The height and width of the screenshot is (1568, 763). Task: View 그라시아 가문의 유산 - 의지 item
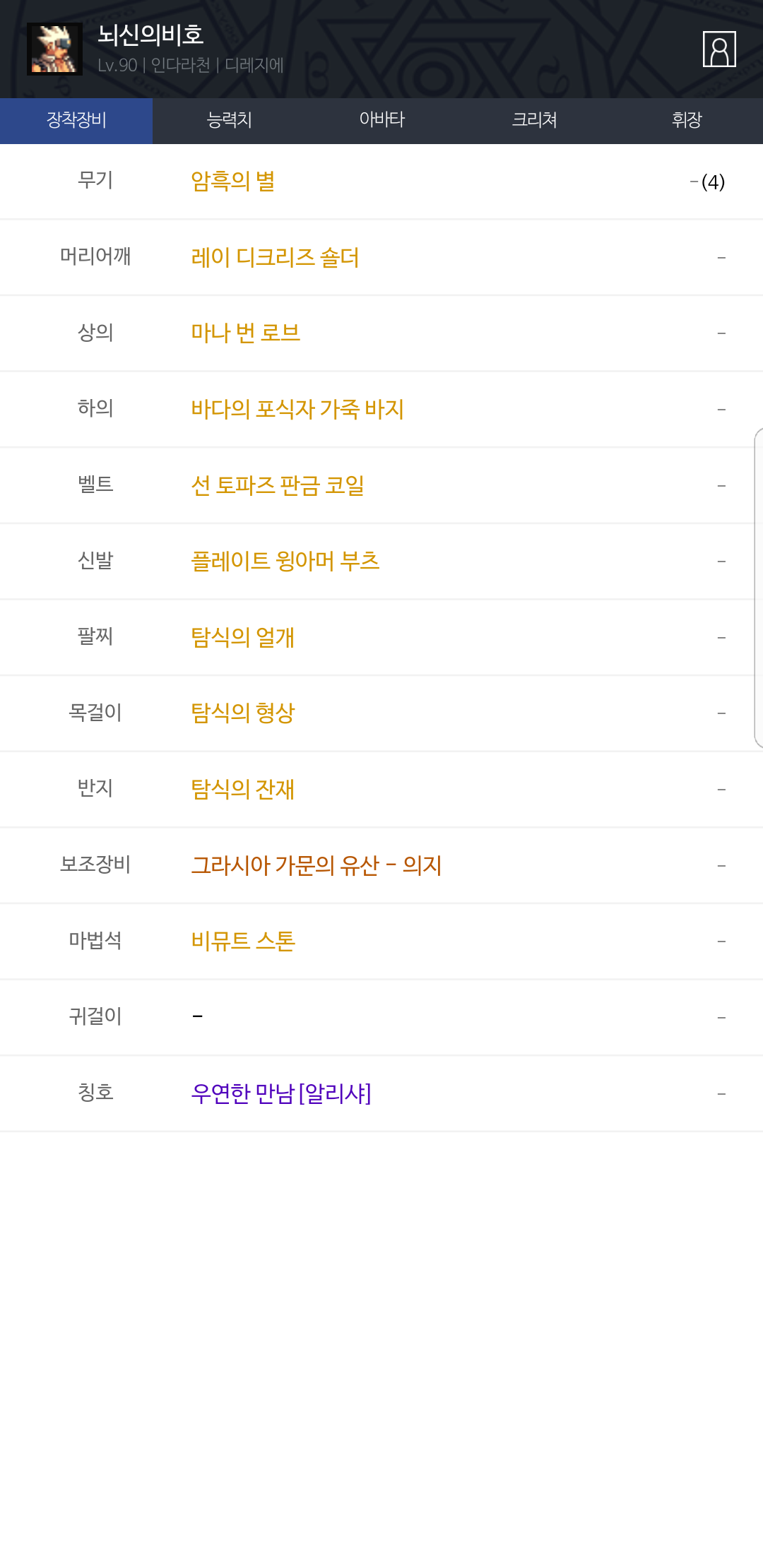(317, 866)
